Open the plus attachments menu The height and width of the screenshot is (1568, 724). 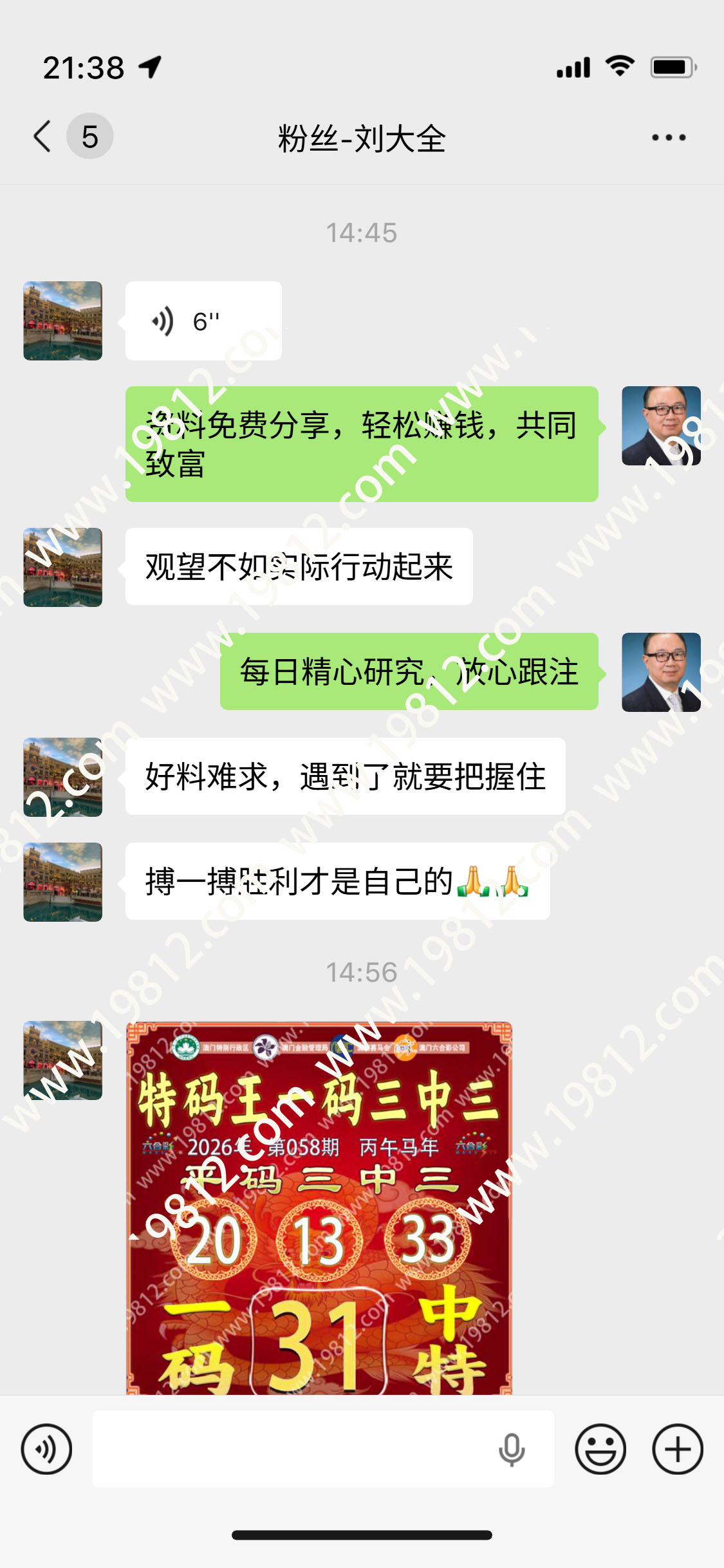(x=677, y=1449)
